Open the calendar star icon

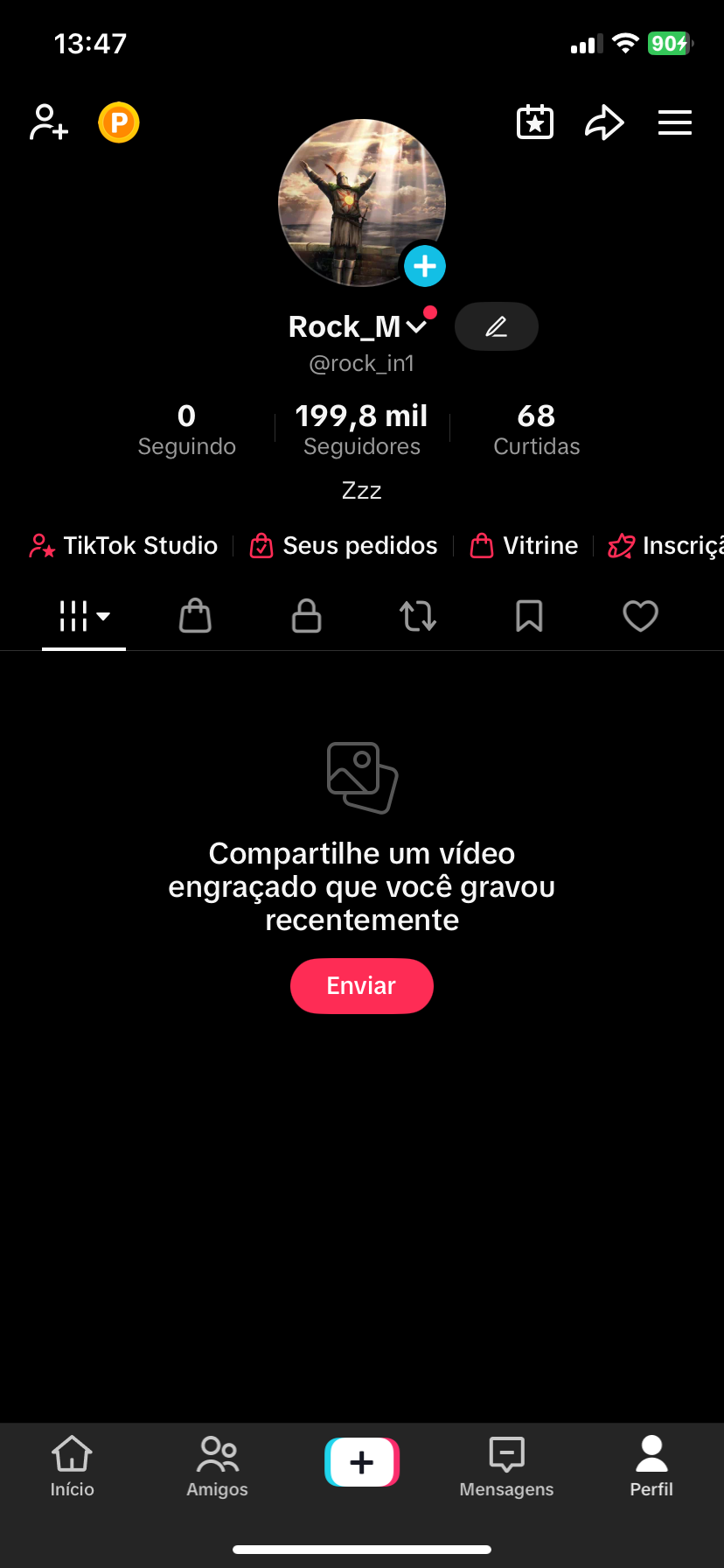[535, 122]
